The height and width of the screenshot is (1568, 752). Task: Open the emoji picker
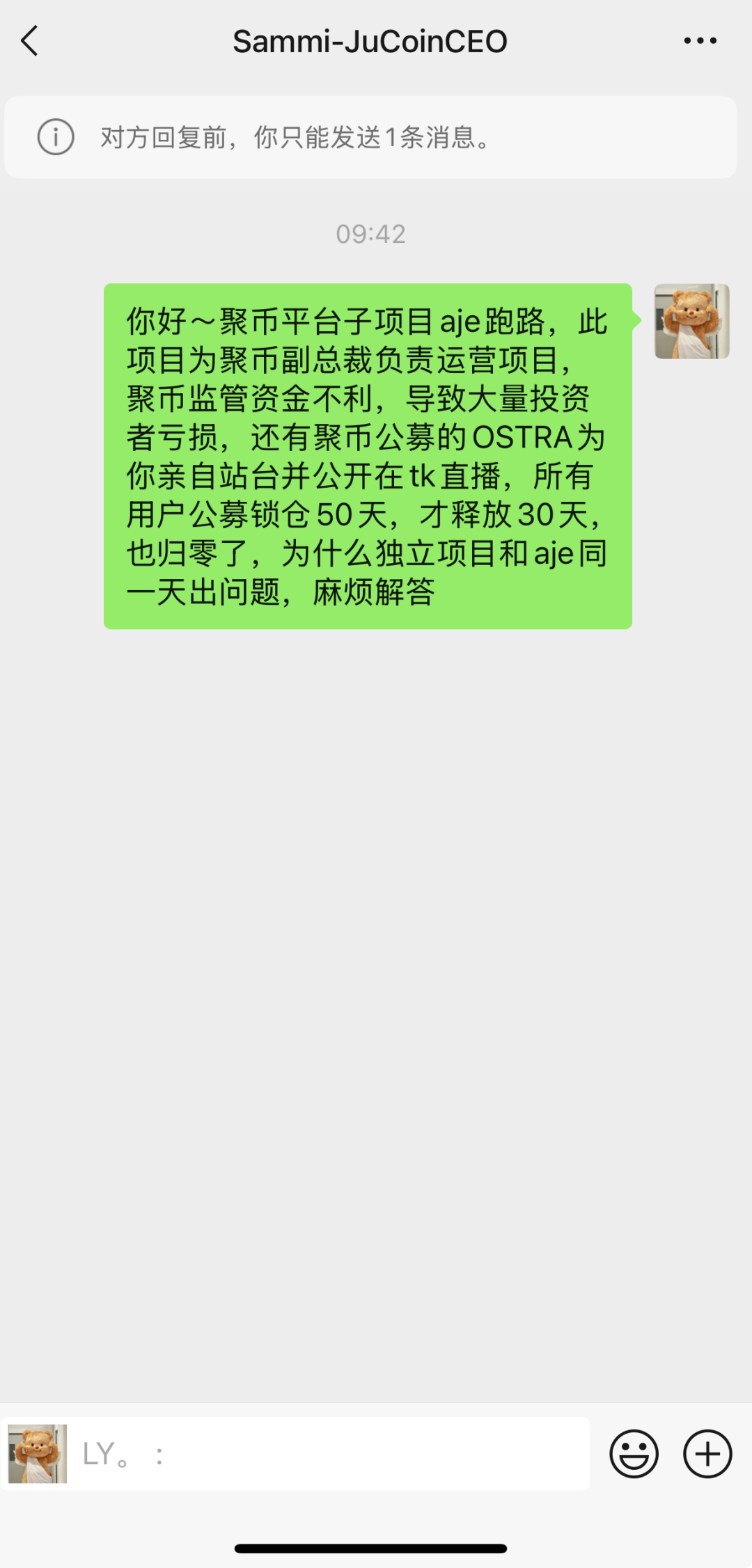(634, 1454)
